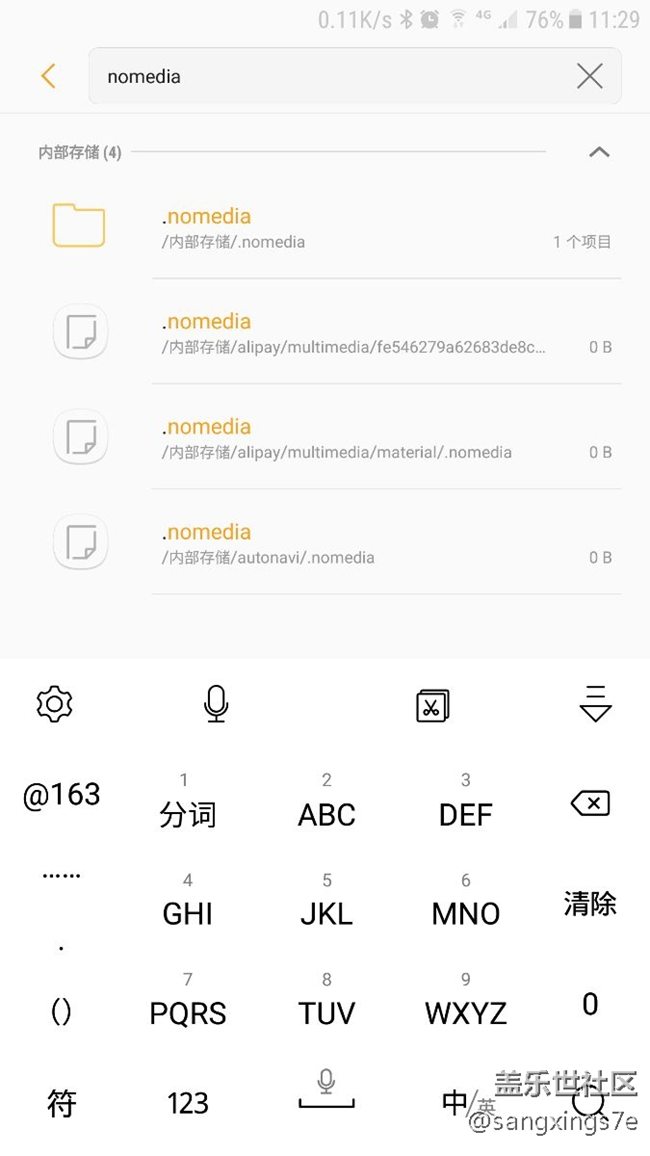Tap the 清除 key
This screenshot has width=650, height=1156.
pos(590,904)
